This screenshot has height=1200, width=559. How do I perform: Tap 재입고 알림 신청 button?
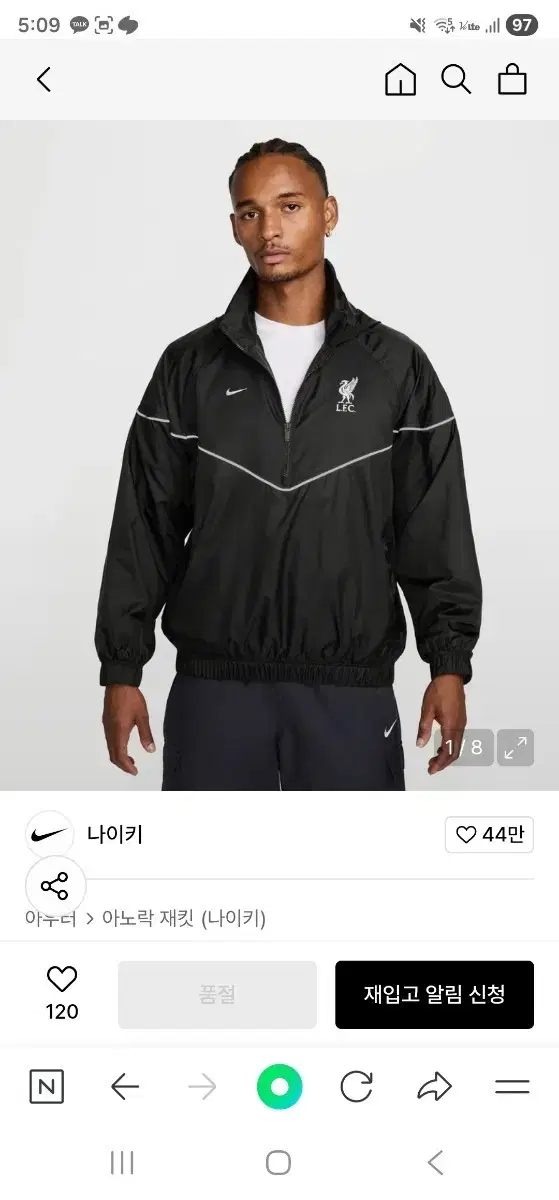click(434, 995)
